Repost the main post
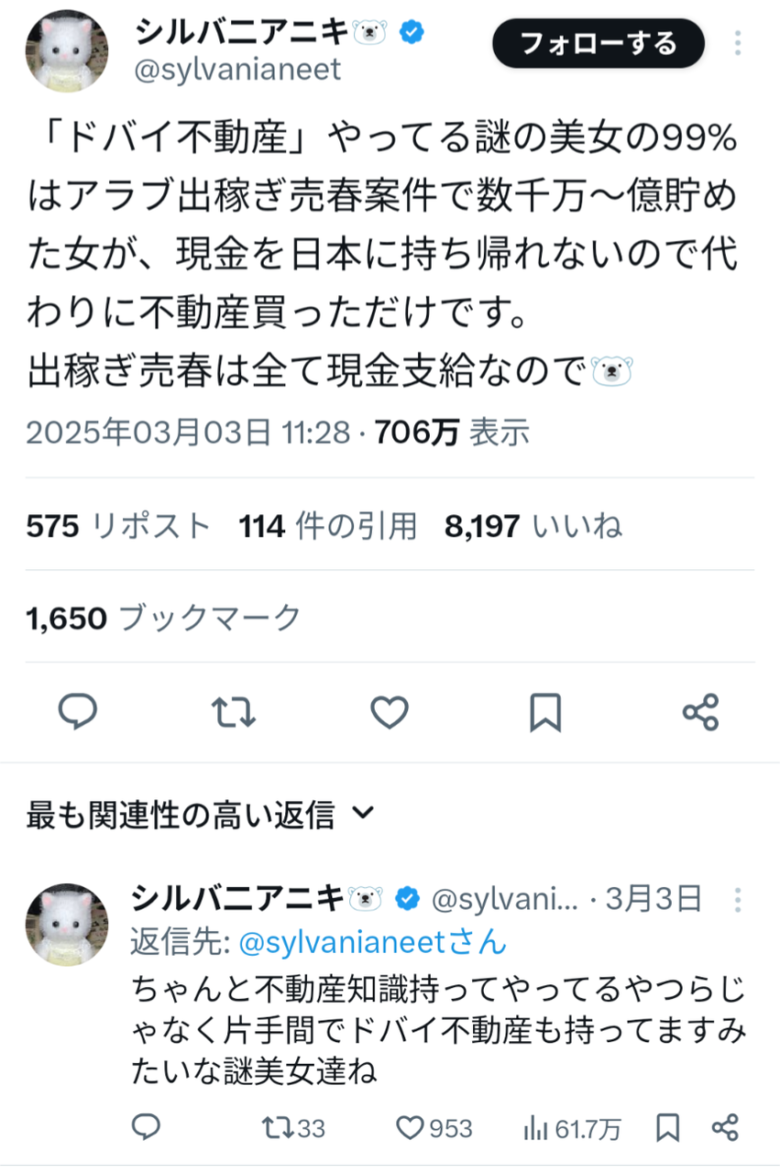Image resolution: width=780 pixels, height=1173 pixels. pyautogui.click(x=234, y=712)
